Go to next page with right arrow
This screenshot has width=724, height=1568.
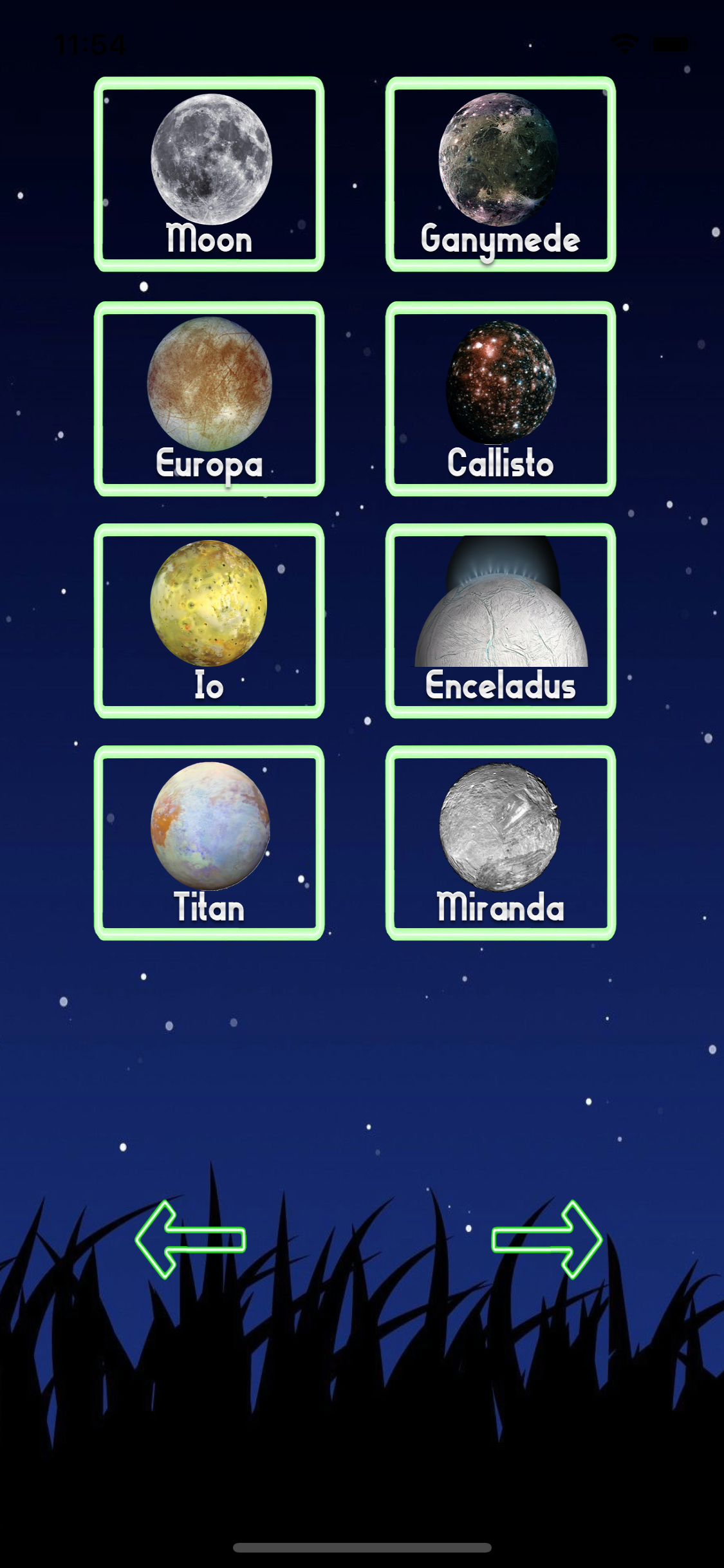(x=547, y=1239)
